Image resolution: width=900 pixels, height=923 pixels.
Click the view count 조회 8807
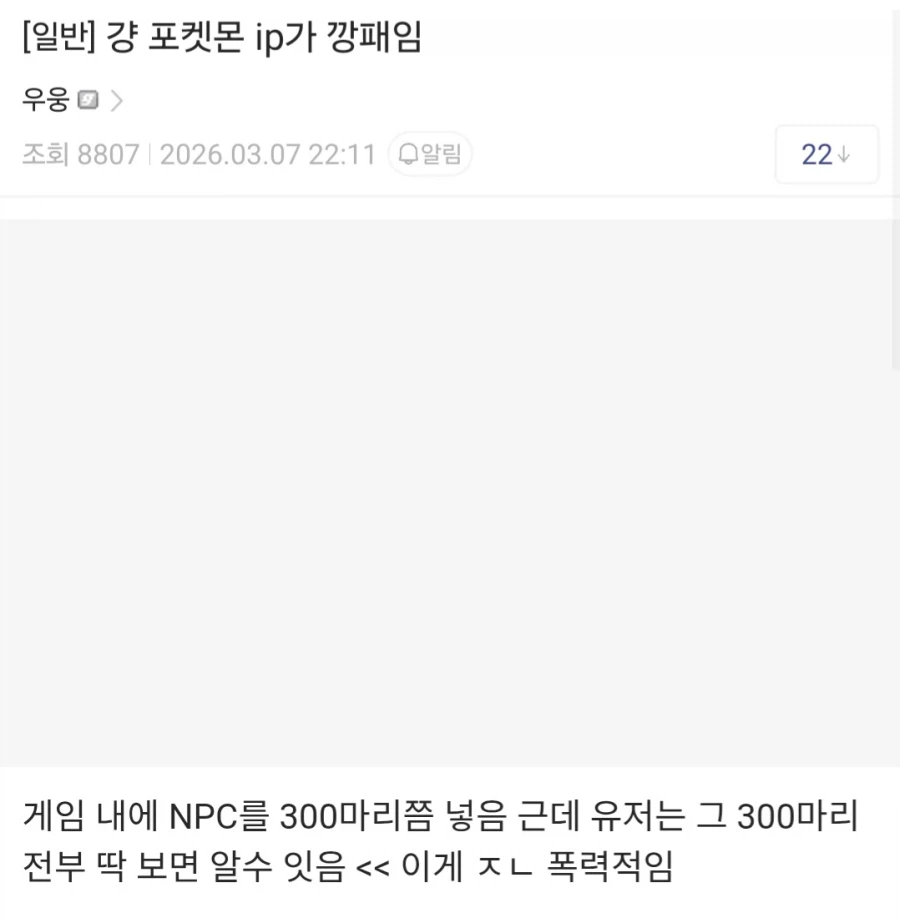pyautogui.click(x=80, y=155)
